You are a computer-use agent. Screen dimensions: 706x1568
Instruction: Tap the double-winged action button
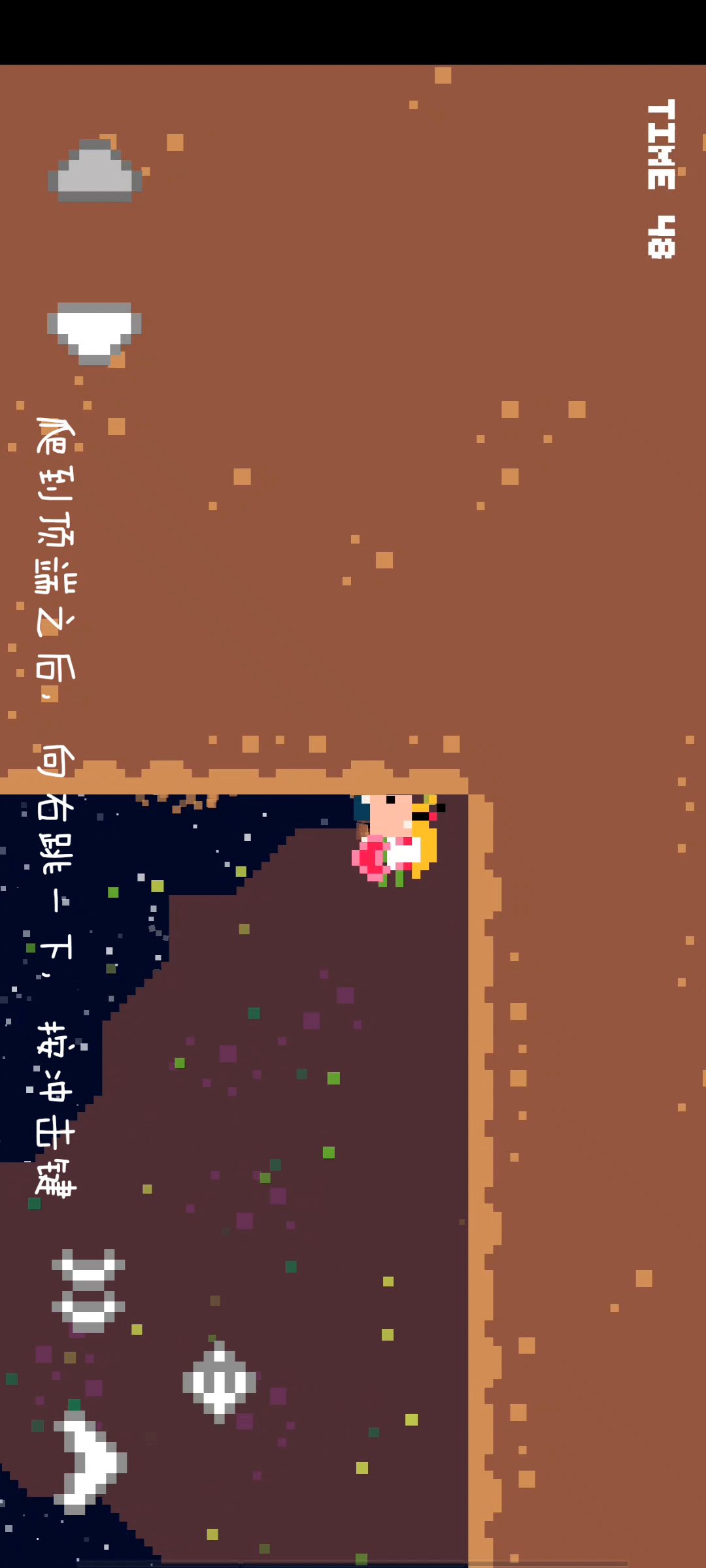(x=88, y=1290)
